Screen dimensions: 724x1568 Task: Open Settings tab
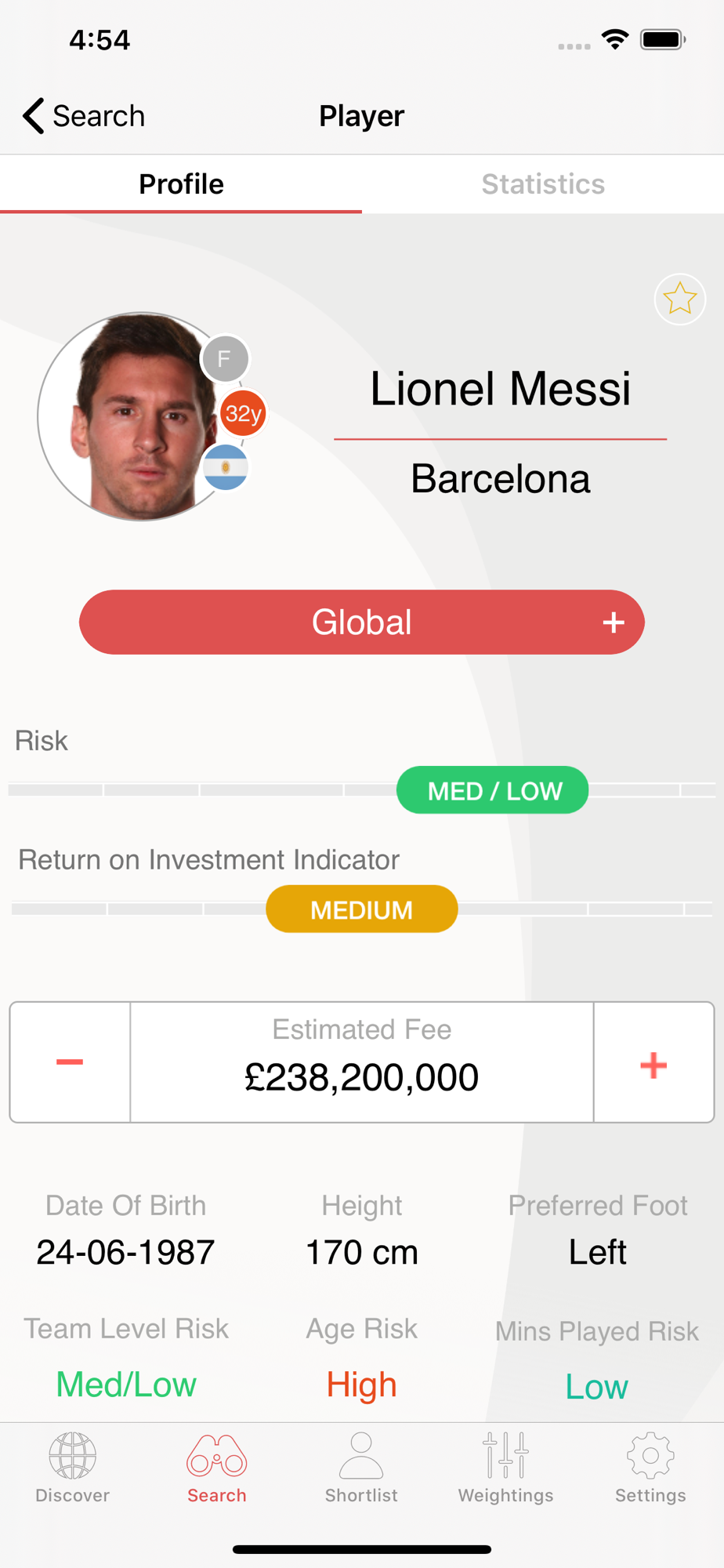pyautogui.click(x=650, y=1467)
